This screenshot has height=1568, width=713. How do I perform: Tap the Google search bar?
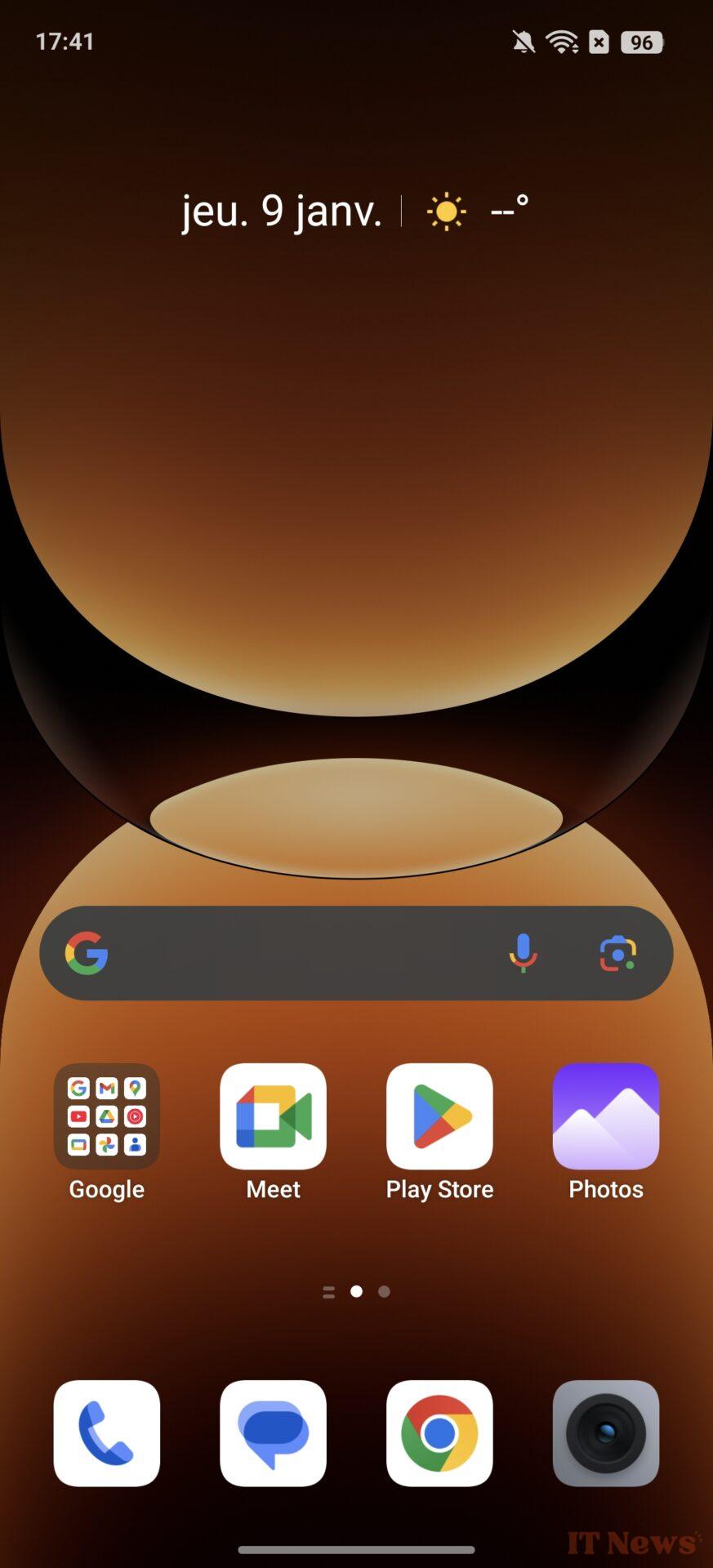(x=356, y=953)
